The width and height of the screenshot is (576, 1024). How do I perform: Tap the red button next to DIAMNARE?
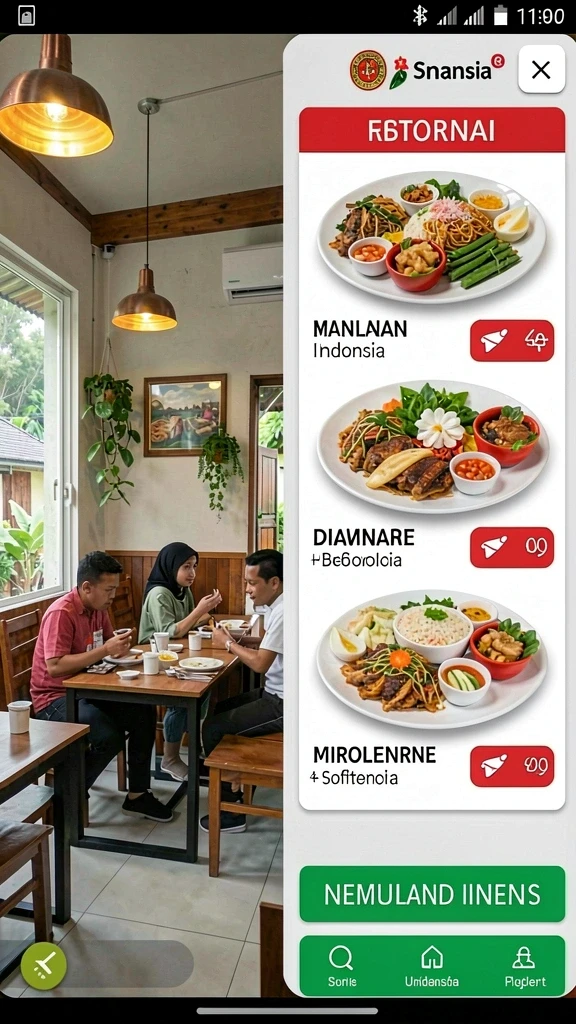coord(511,547)
